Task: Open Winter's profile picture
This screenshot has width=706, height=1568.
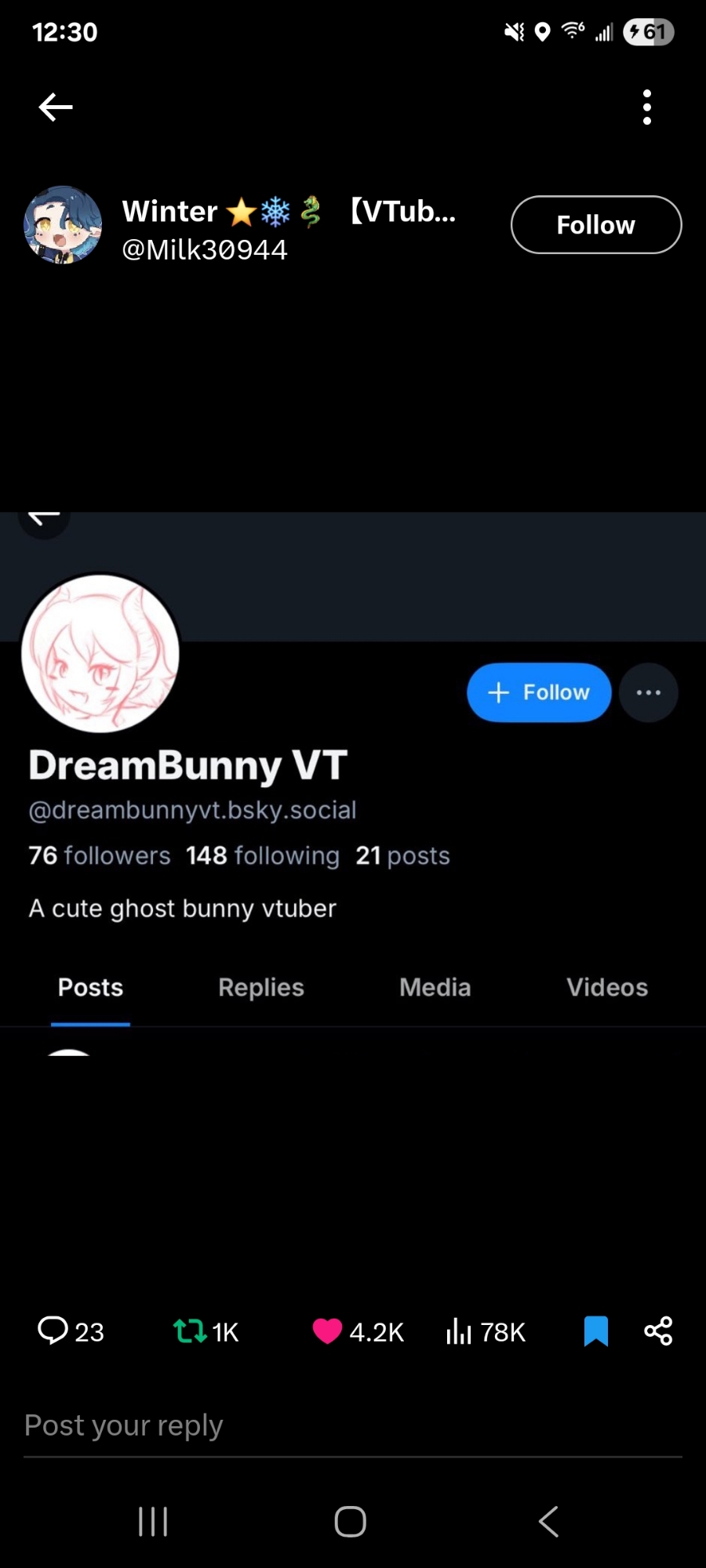Action: (63, 225)
